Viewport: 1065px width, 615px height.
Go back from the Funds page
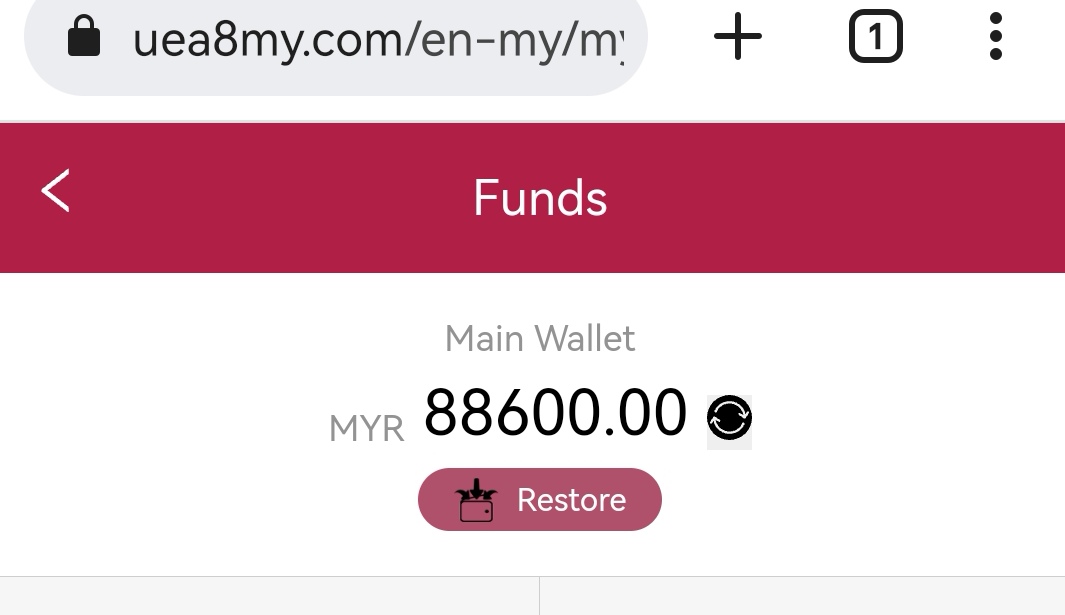[56, 191]
